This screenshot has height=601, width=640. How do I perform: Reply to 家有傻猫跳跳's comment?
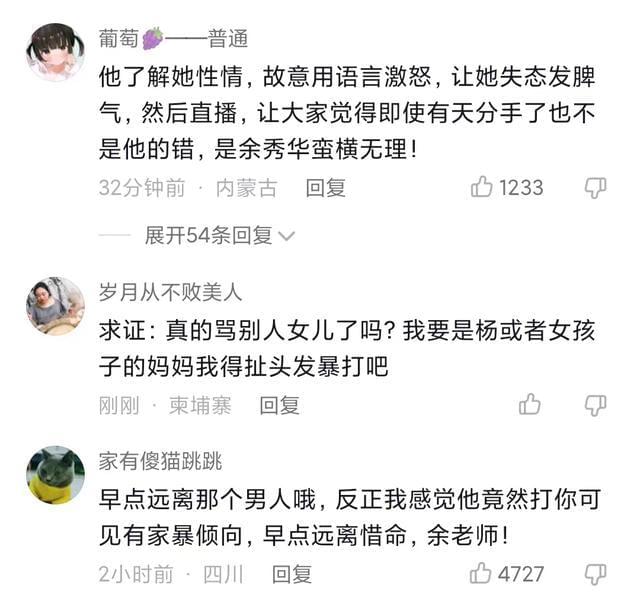(x=292, y=574)
